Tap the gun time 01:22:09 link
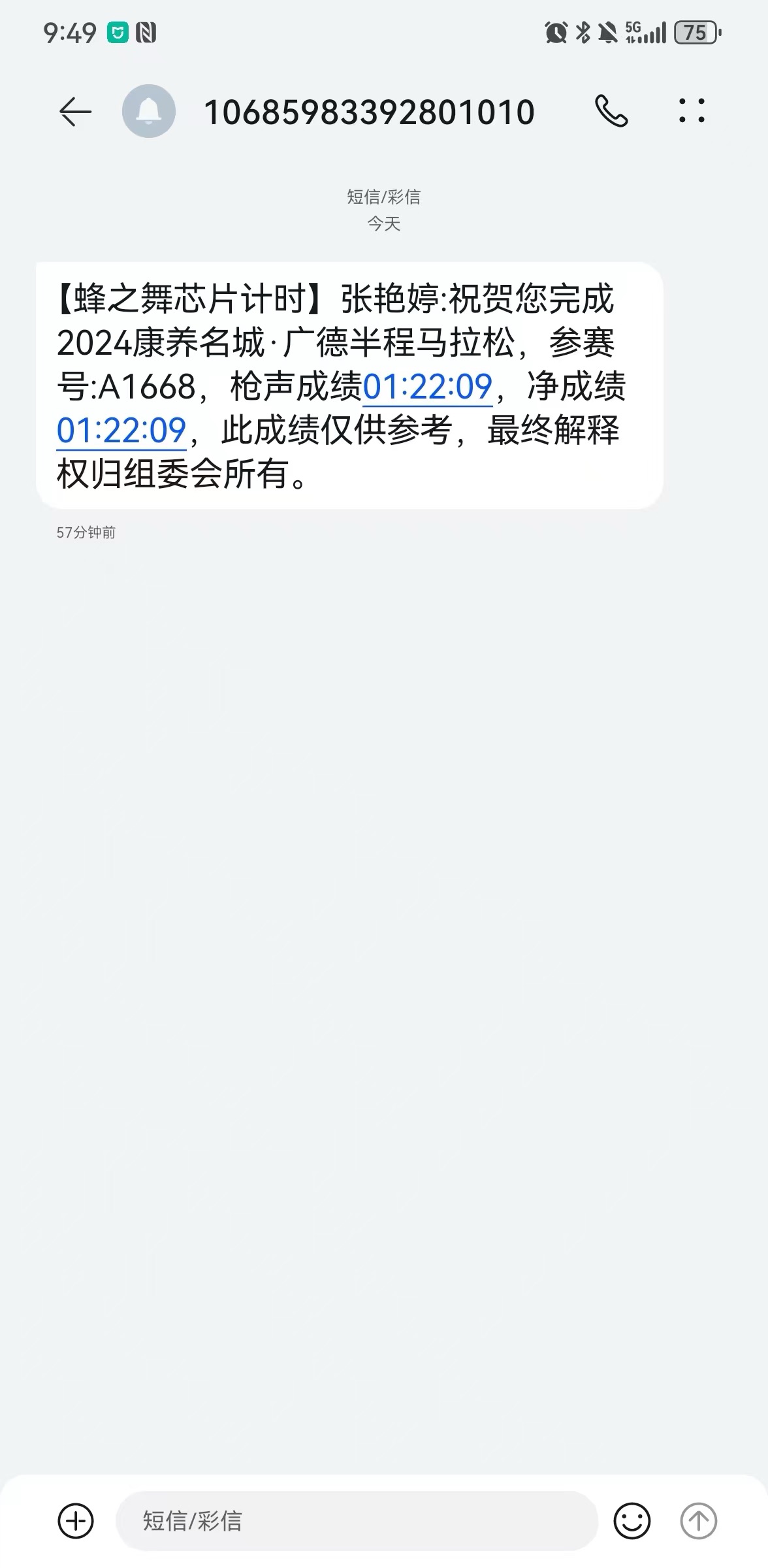The height and width of the screenshot is (1568, 768). point(428,386)
